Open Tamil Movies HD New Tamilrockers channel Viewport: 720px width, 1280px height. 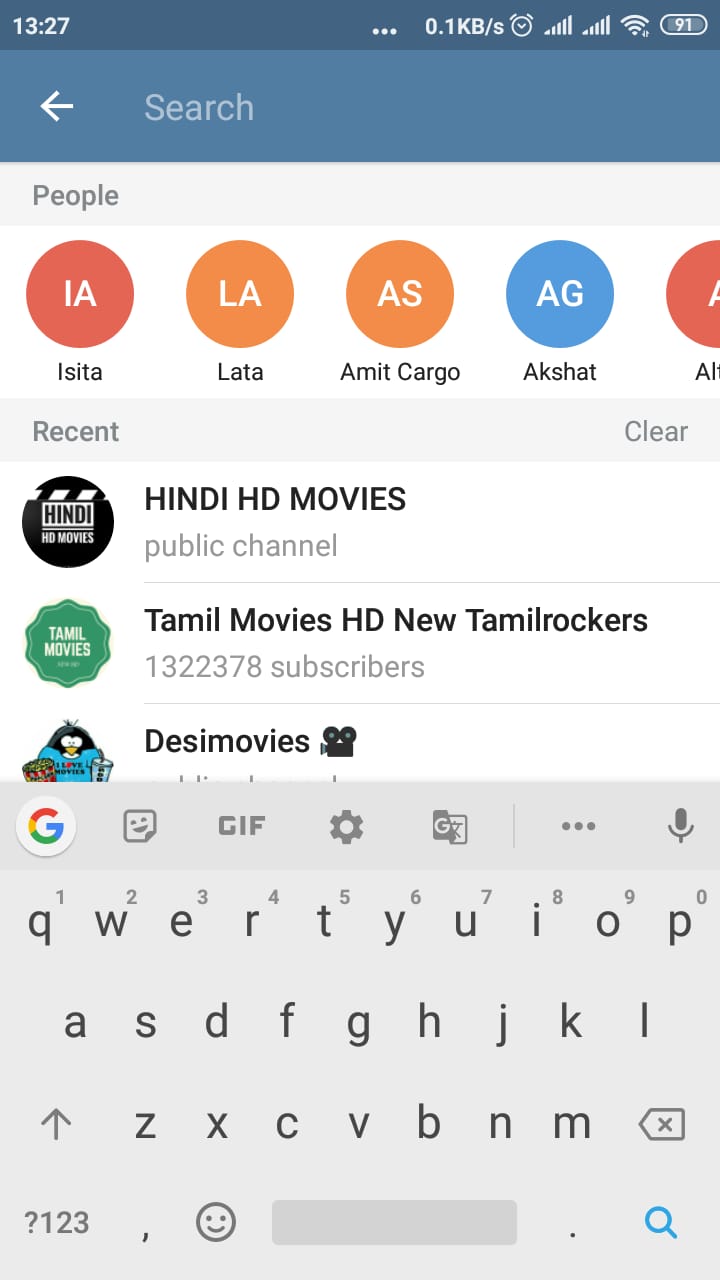point(360,643)
